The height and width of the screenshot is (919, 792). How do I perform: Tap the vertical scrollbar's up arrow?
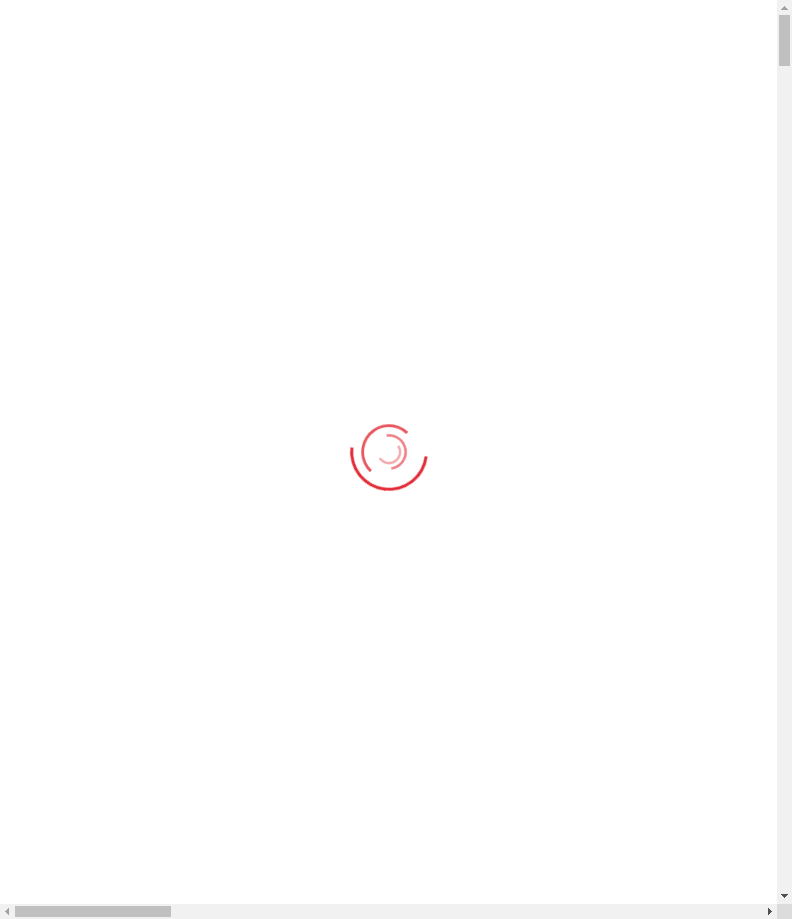784,7
